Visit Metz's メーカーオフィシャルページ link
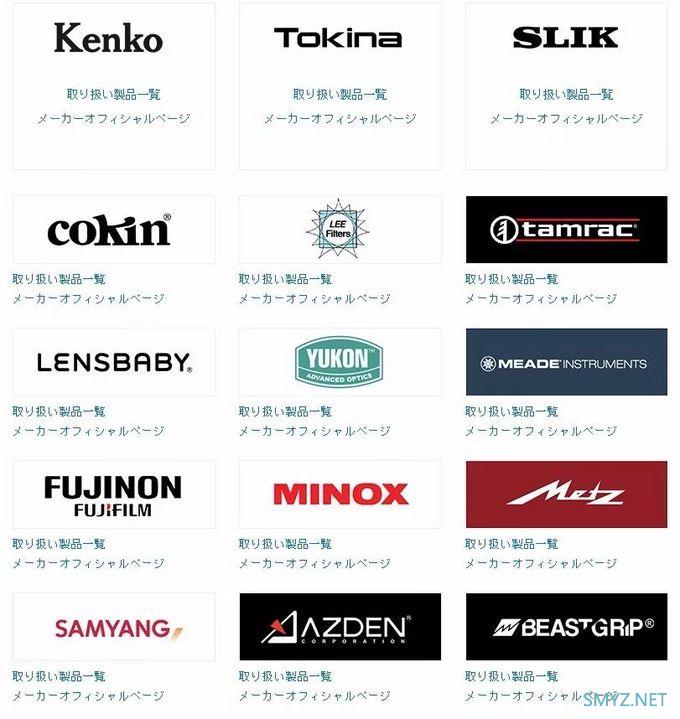 (x=540, y=563)
